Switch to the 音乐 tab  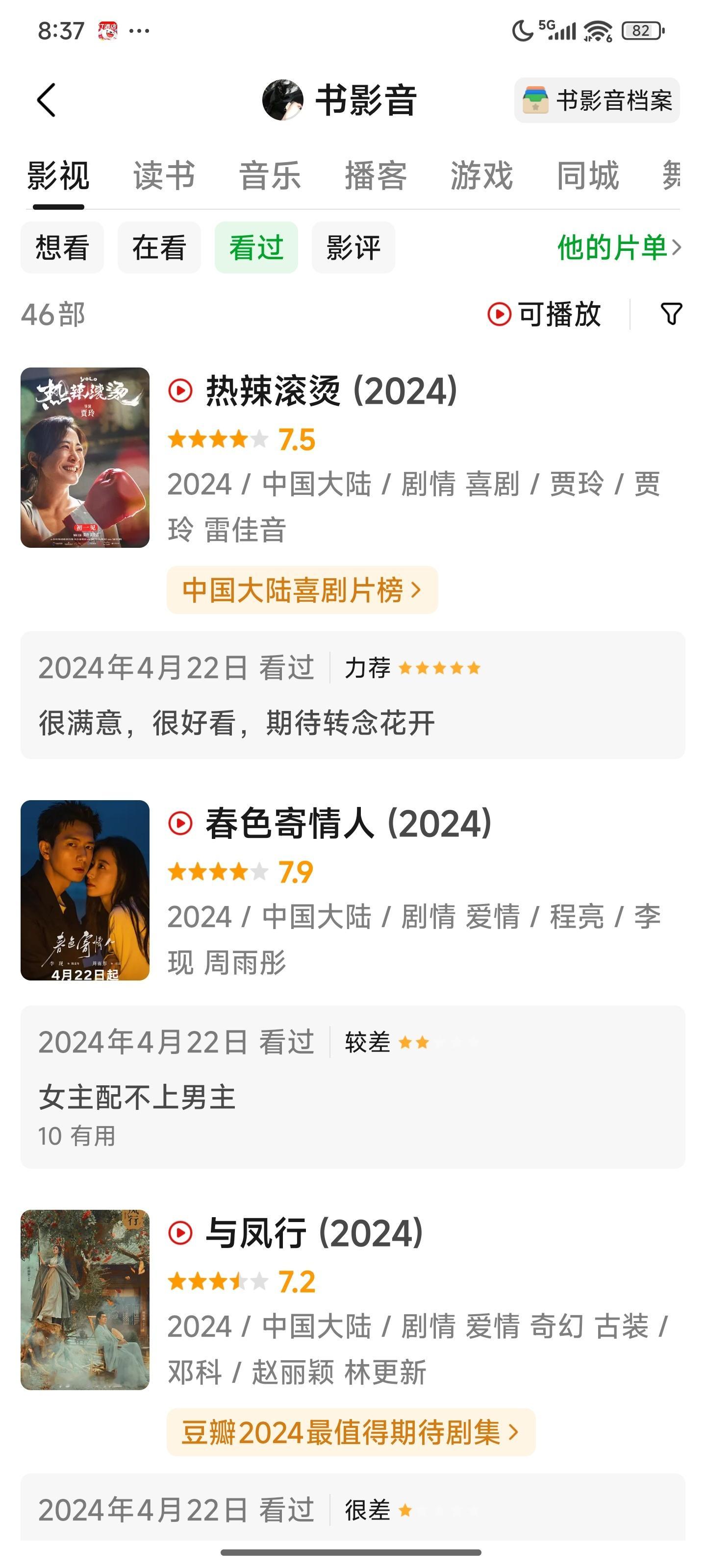tap(270, 176)
